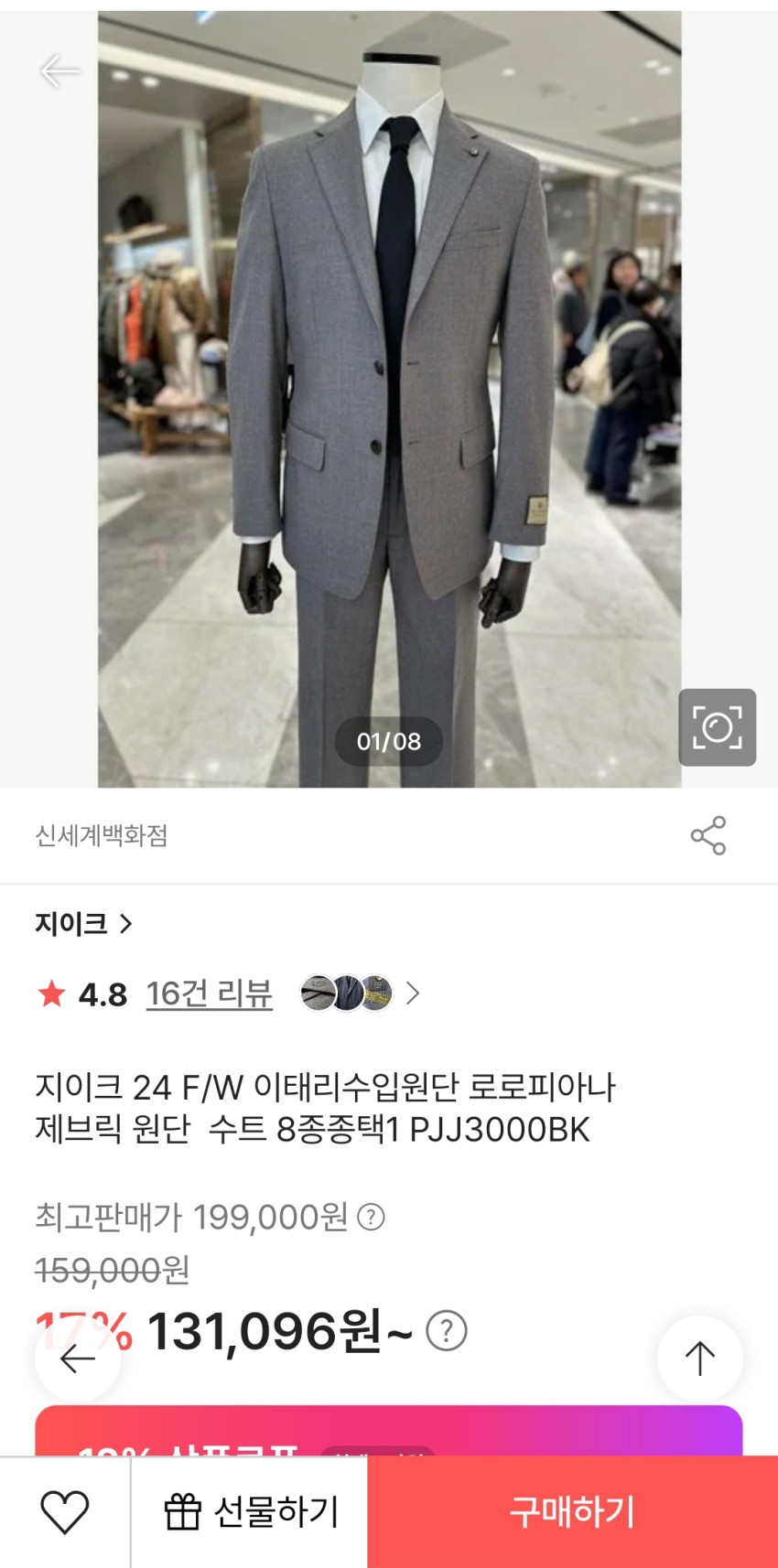Show 최고판매가 help info
Viewport: 778px width, 1568px height.
point(371,1218)
